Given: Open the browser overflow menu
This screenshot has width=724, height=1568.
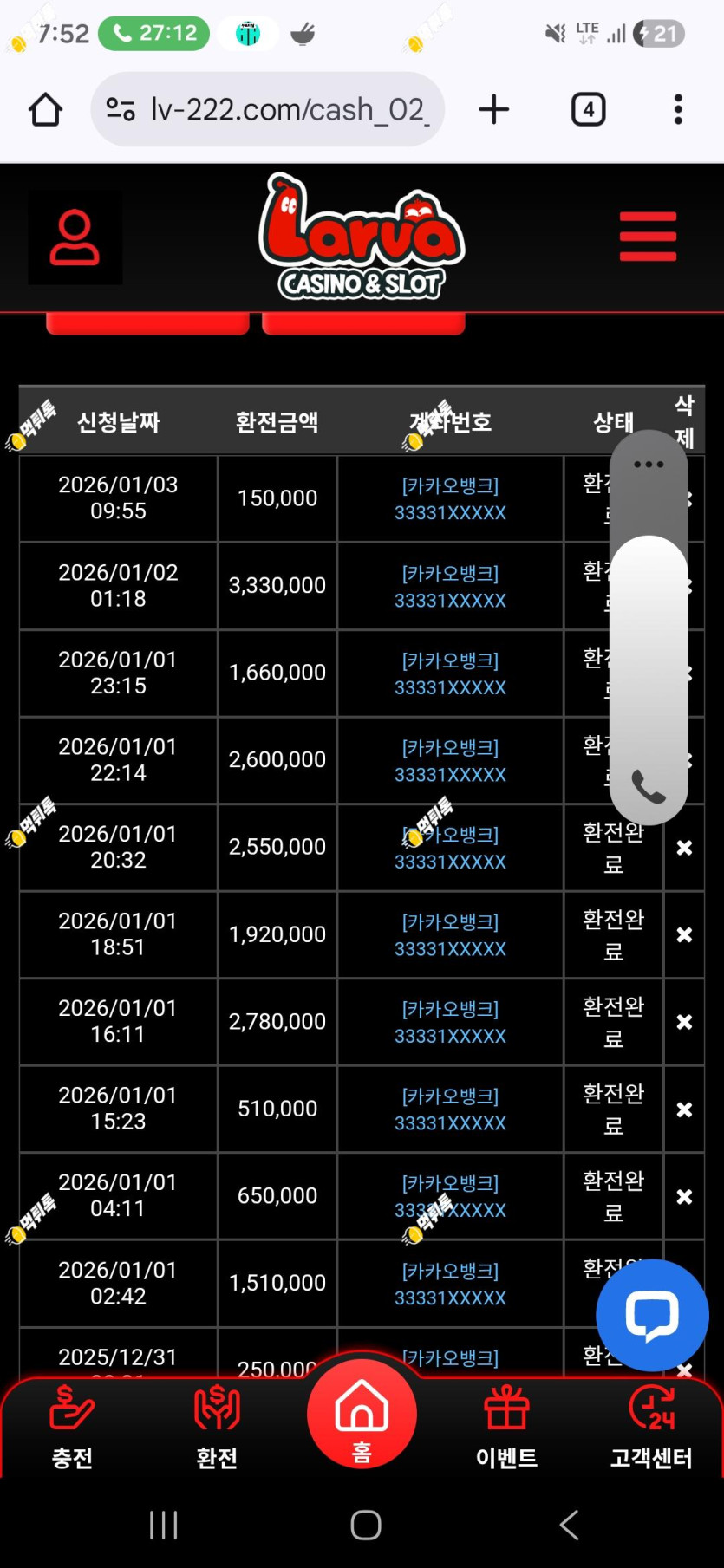Looking at the screenshot, I should tap(678, 110).
